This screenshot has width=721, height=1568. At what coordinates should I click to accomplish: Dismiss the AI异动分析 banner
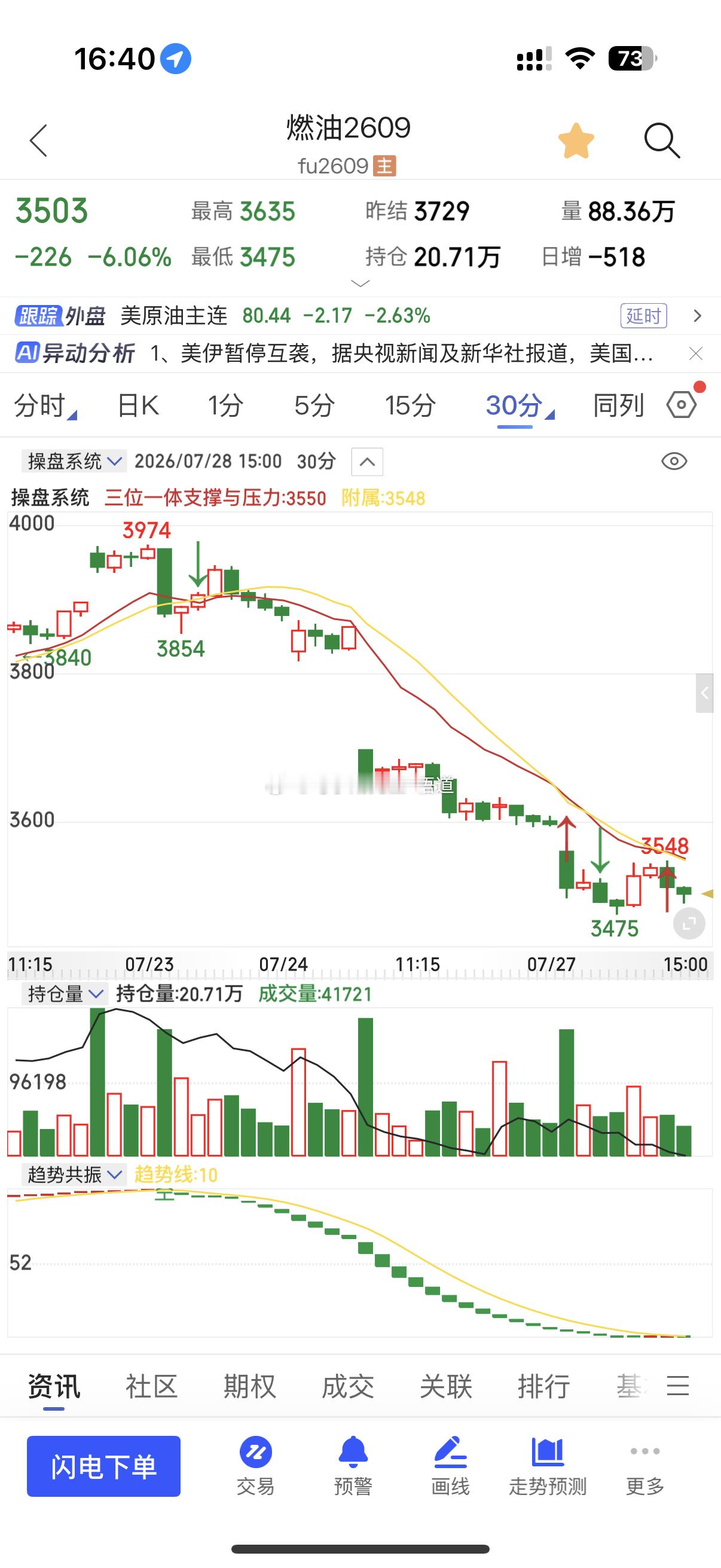696,353
